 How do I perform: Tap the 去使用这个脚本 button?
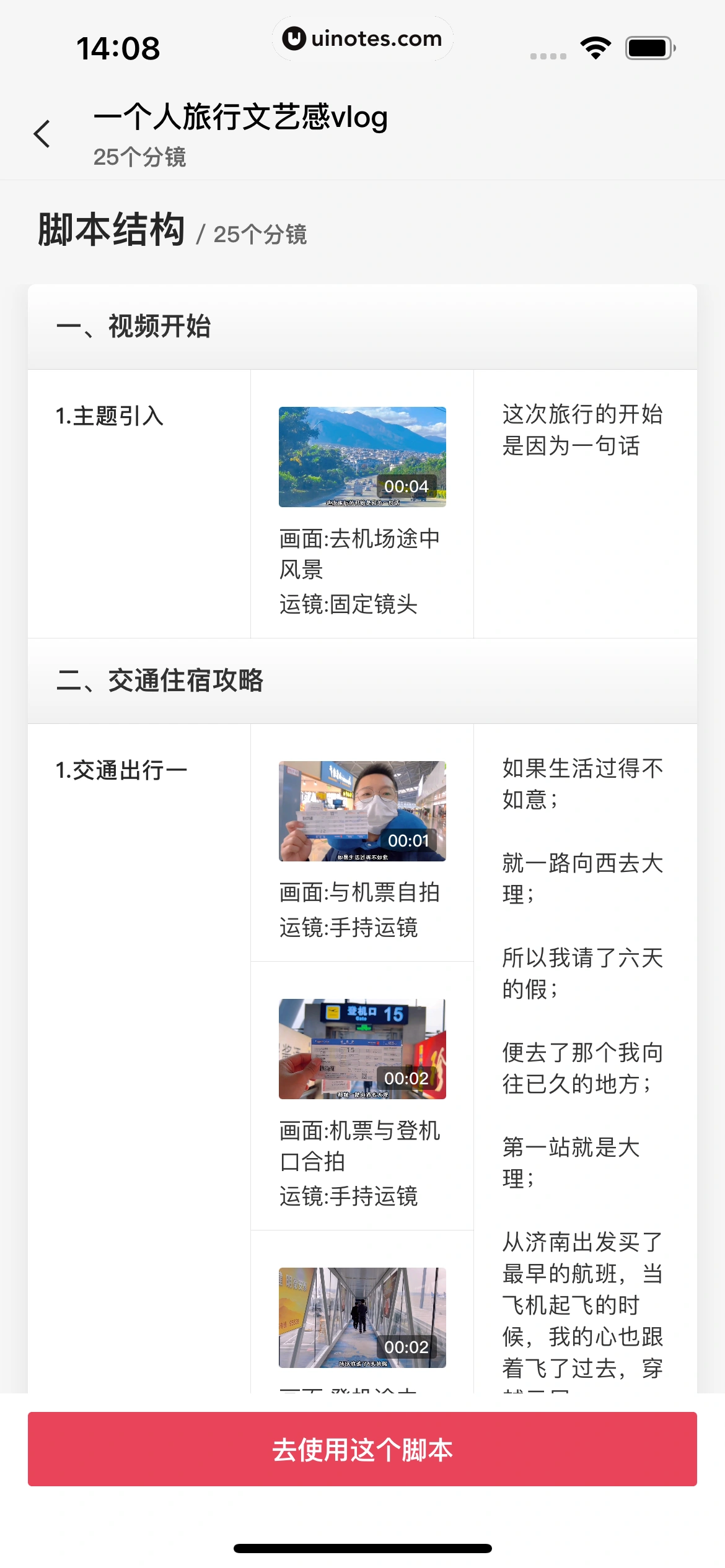point(362,1451)
